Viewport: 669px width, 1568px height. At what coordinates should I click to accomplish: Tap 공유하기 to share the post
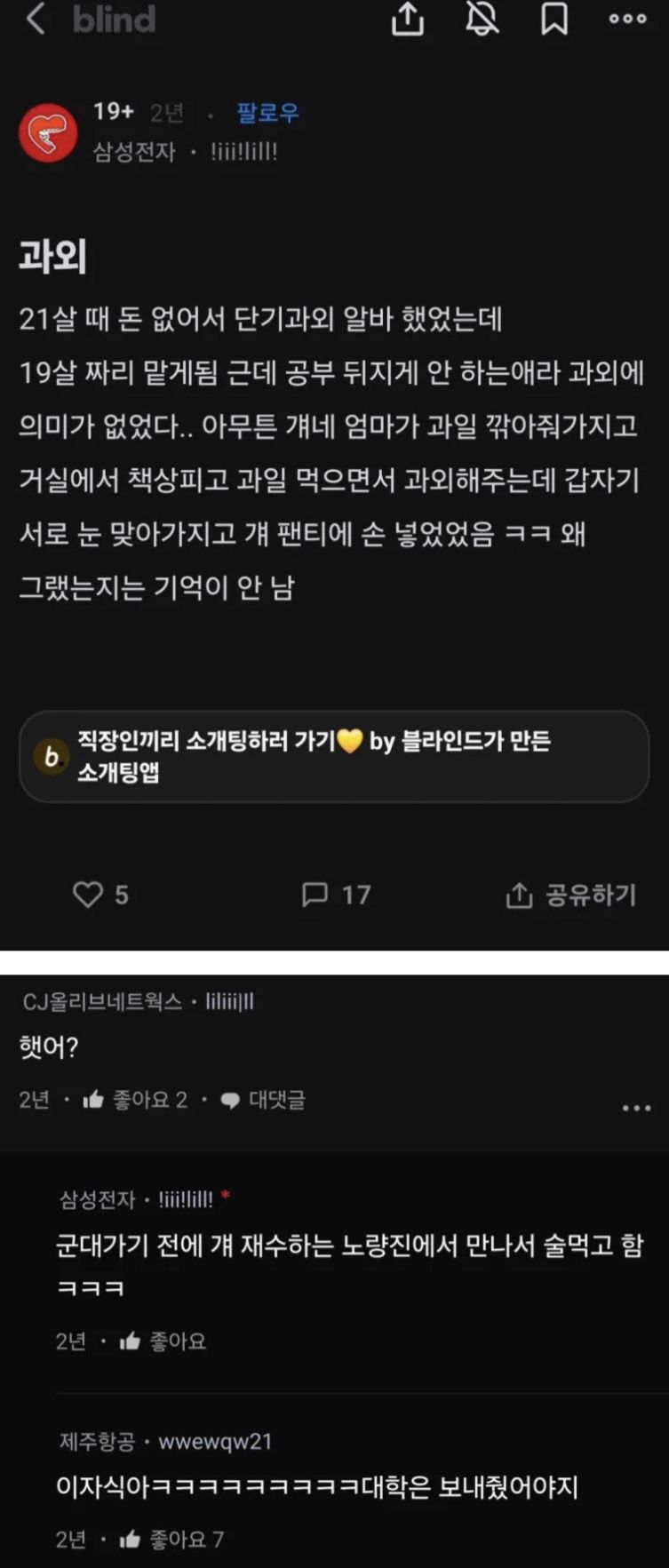(x=571, y=895)
